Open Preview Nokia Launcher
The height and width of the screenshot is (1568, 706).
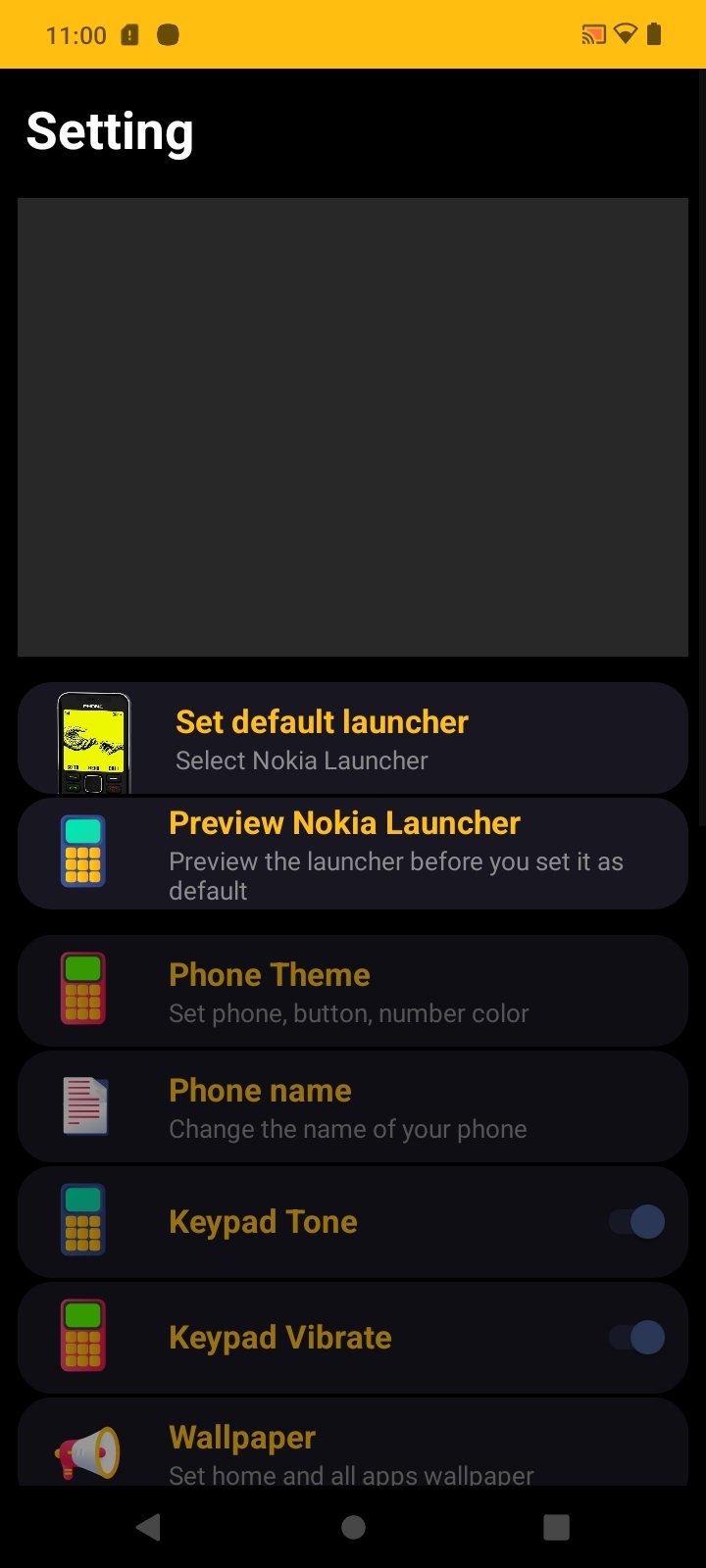(x=353, y=854)
